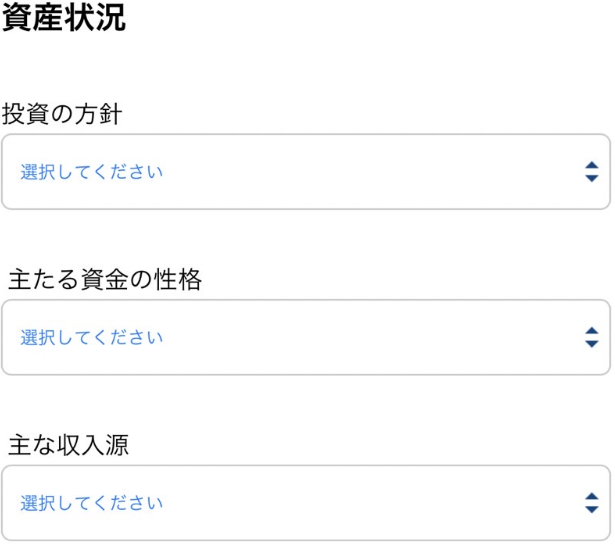
Task: Expand the 主たる資金の性格 selector
Action: point(305,338)
